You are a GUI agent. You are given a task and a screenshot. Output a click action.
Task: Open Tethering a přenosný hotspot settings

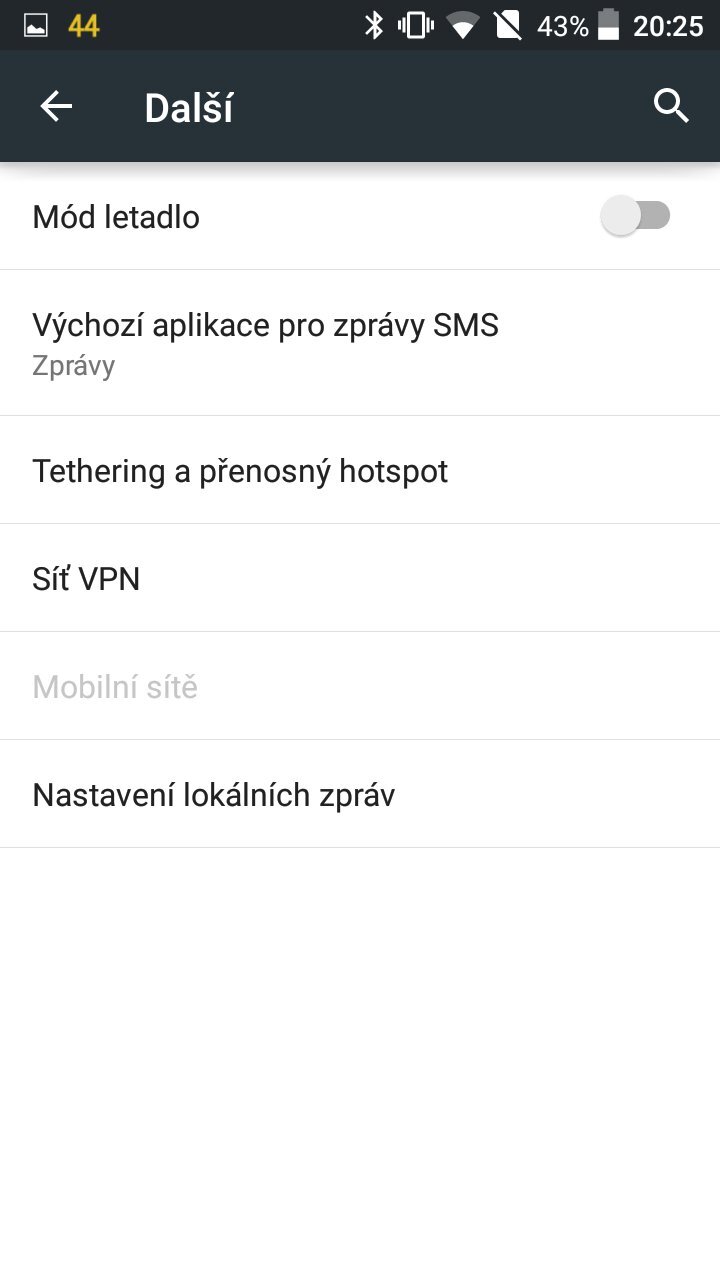[x=240, y=470]
